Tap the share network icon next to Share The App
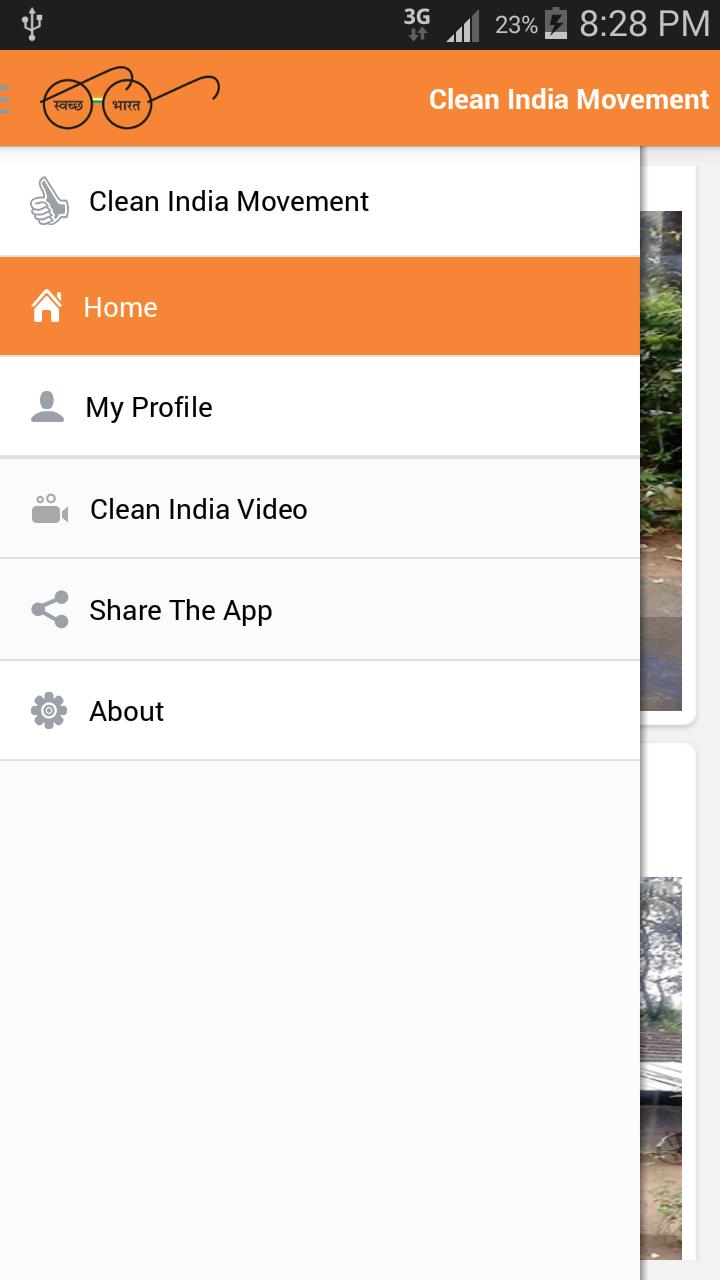 click(x=47, y=609)
